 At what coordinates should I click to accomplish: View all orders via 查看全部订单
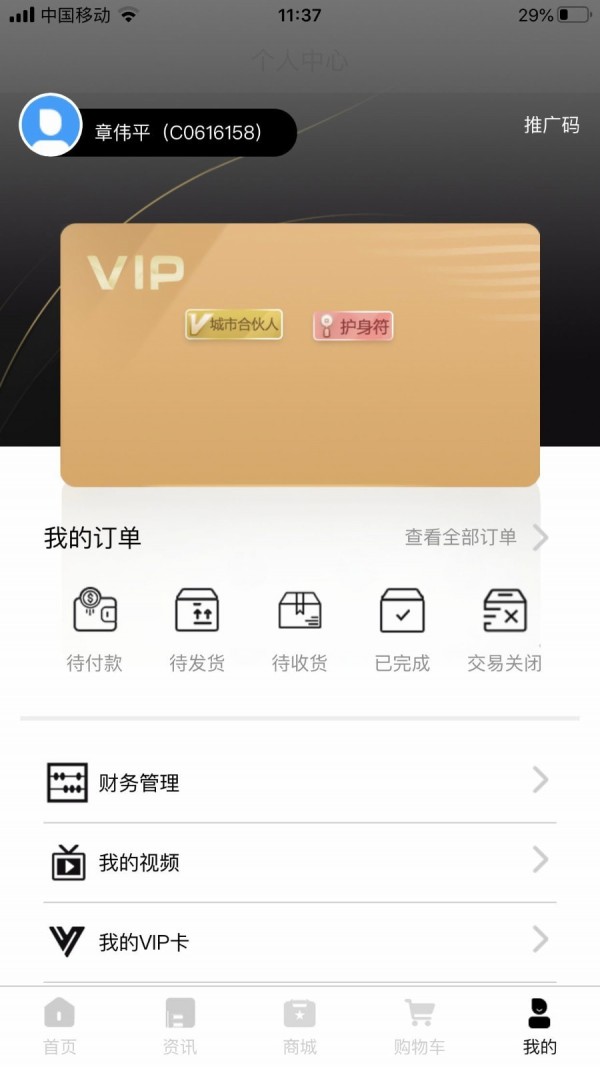pos(476,537)
